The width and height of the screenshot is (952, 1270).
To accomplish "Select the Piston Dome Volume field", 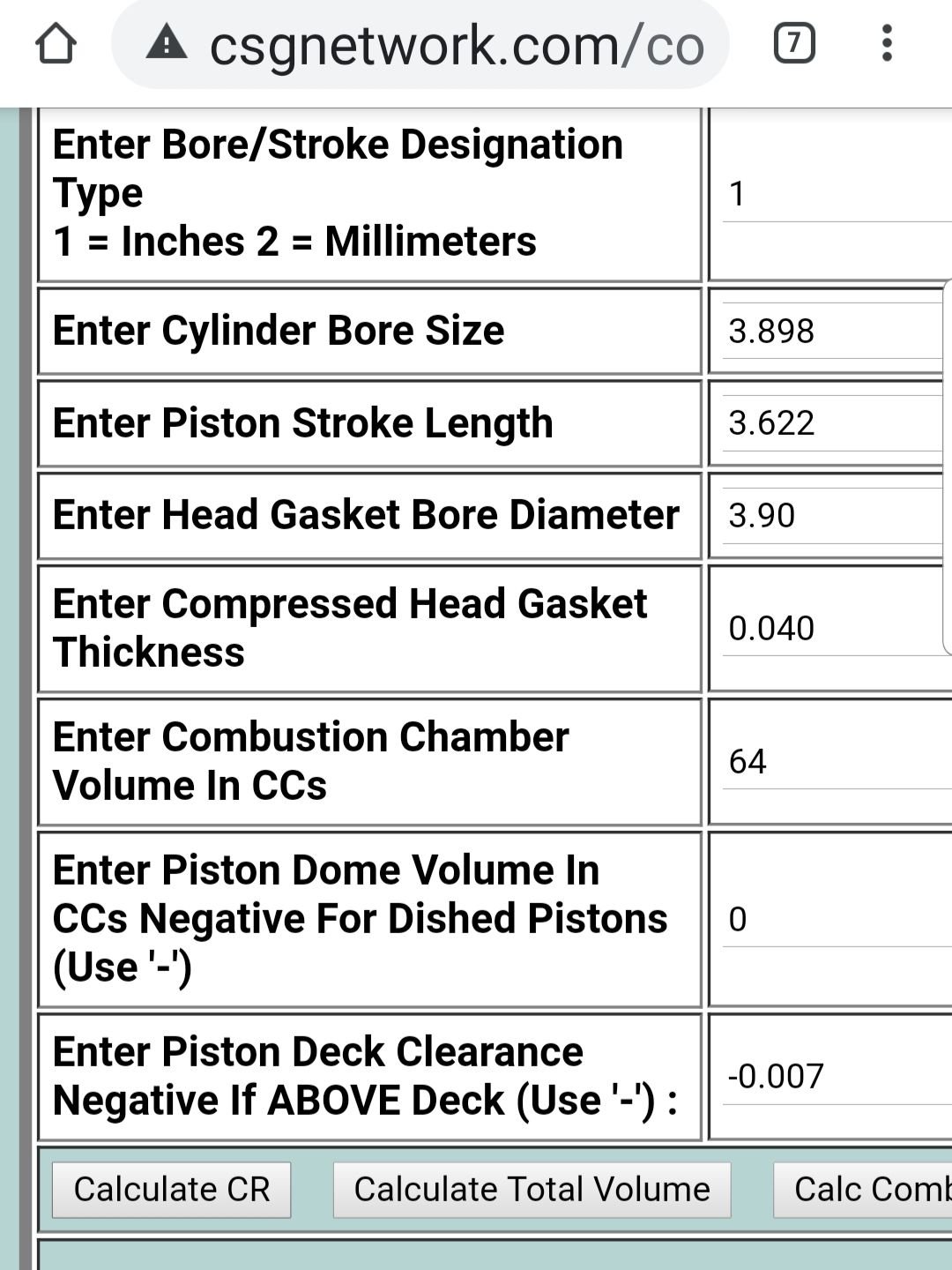I will (833, 920).
